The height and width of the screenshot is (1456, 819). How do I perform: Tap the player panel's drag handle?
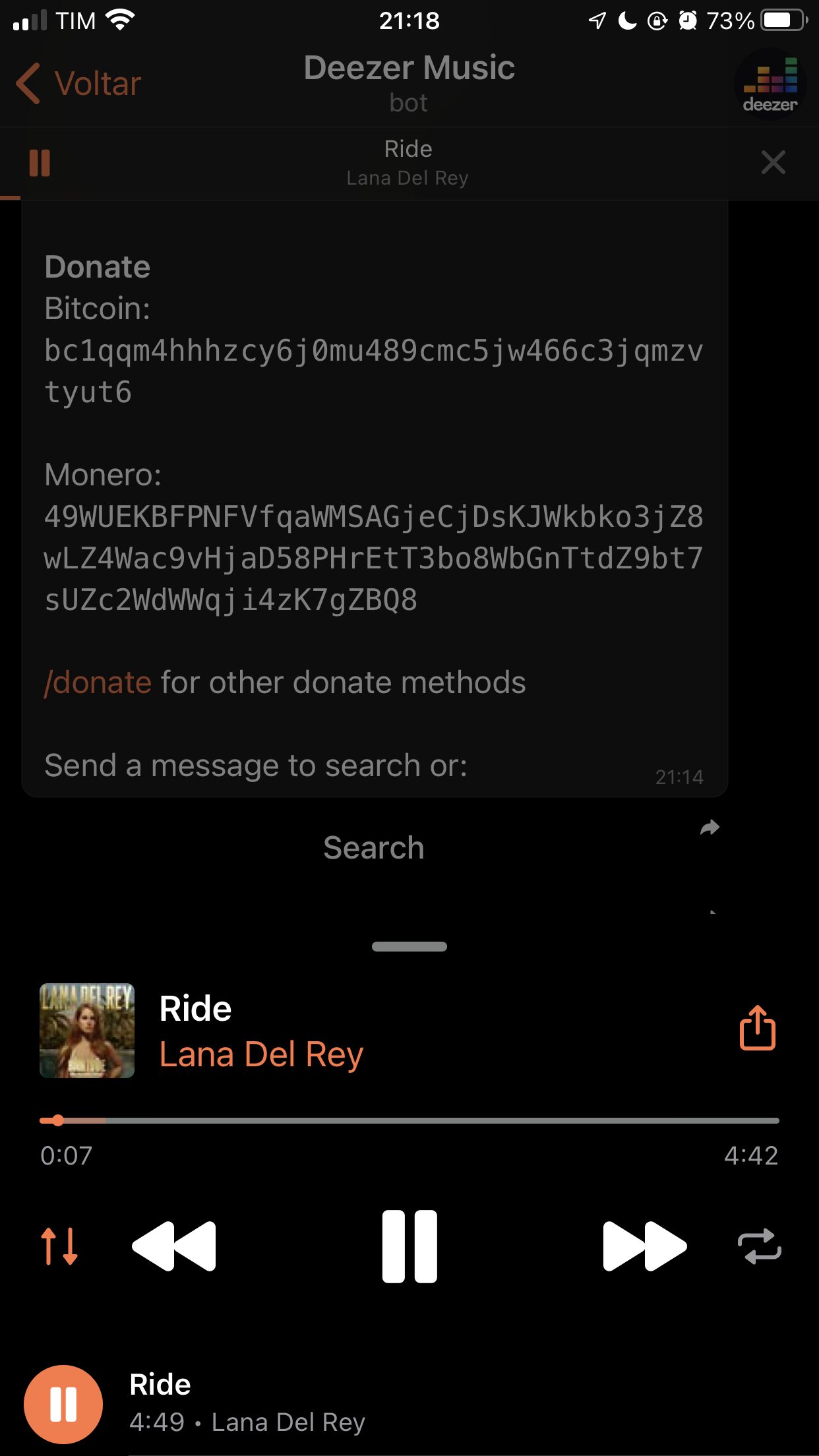coord(409,946)
